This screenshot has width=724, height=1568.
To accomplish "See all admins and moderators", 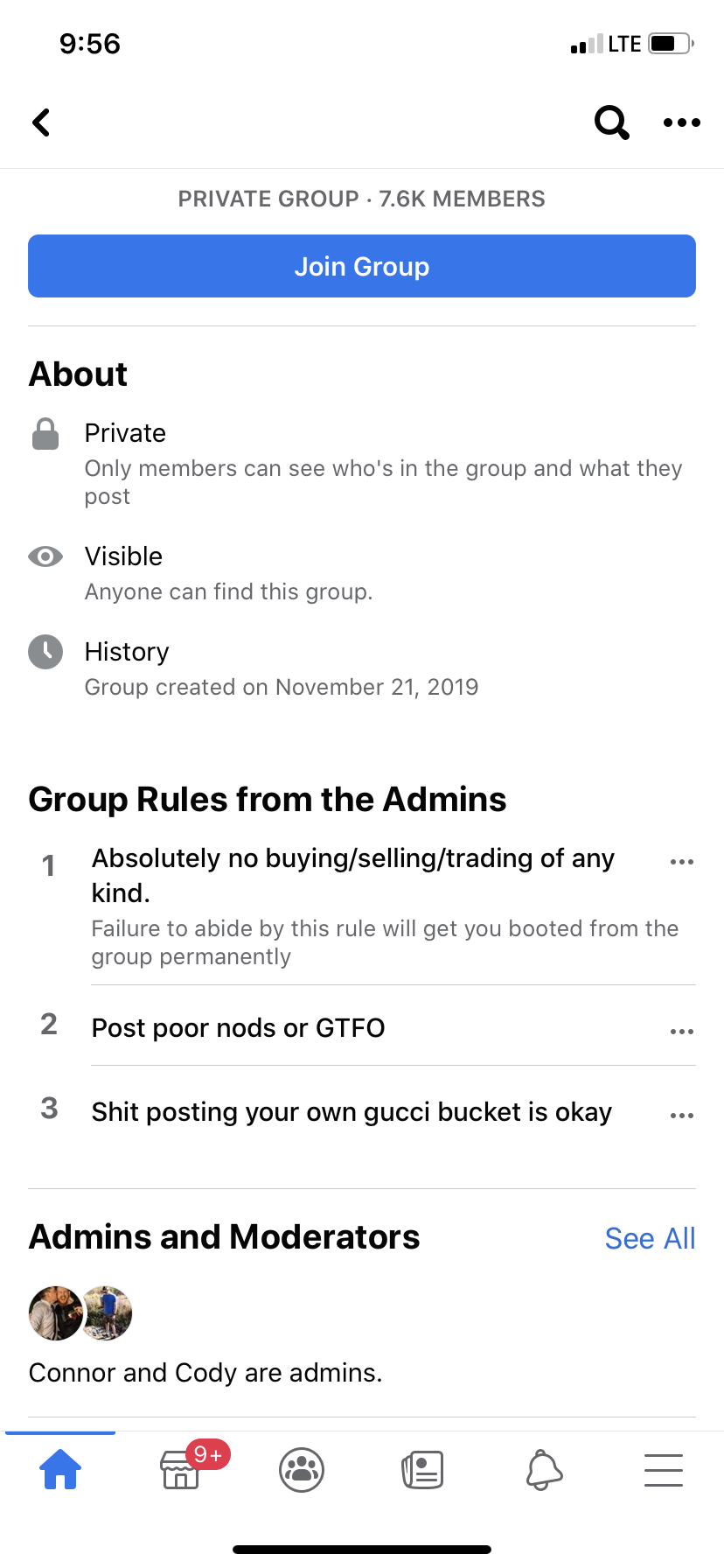I will click(x=650, y=1238).
